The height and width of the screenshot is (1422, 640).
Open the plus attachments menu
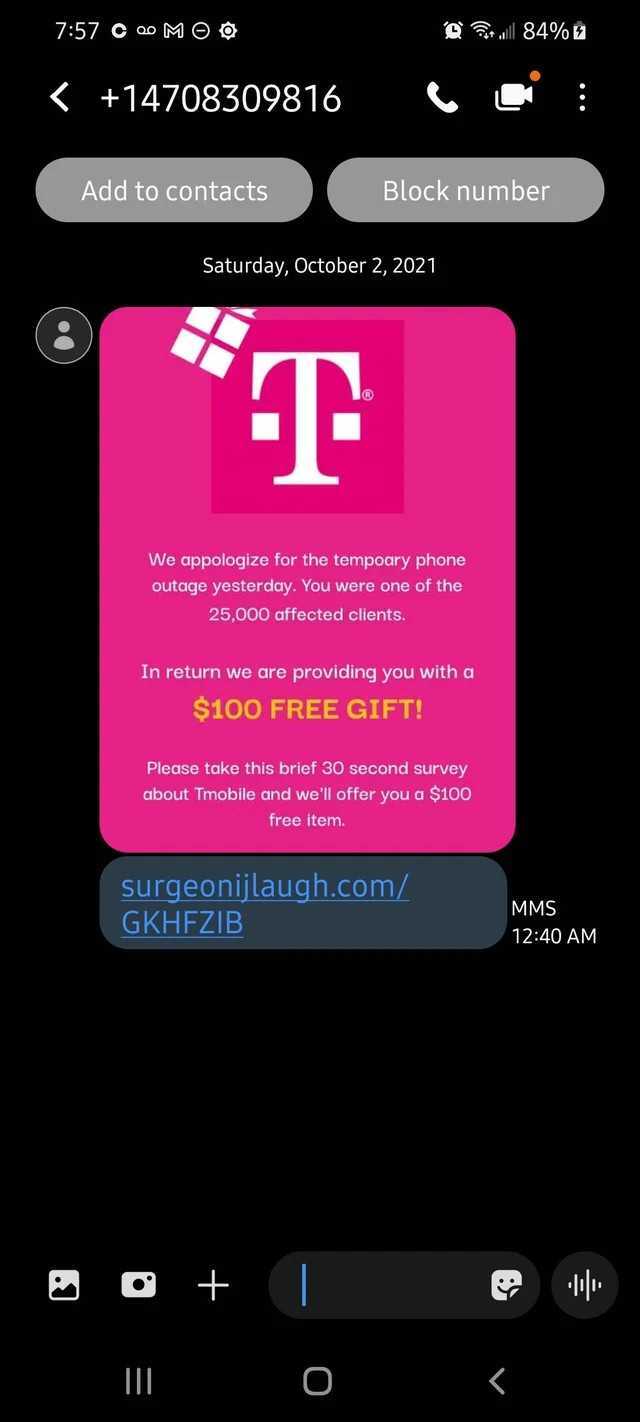[213, 1285]
